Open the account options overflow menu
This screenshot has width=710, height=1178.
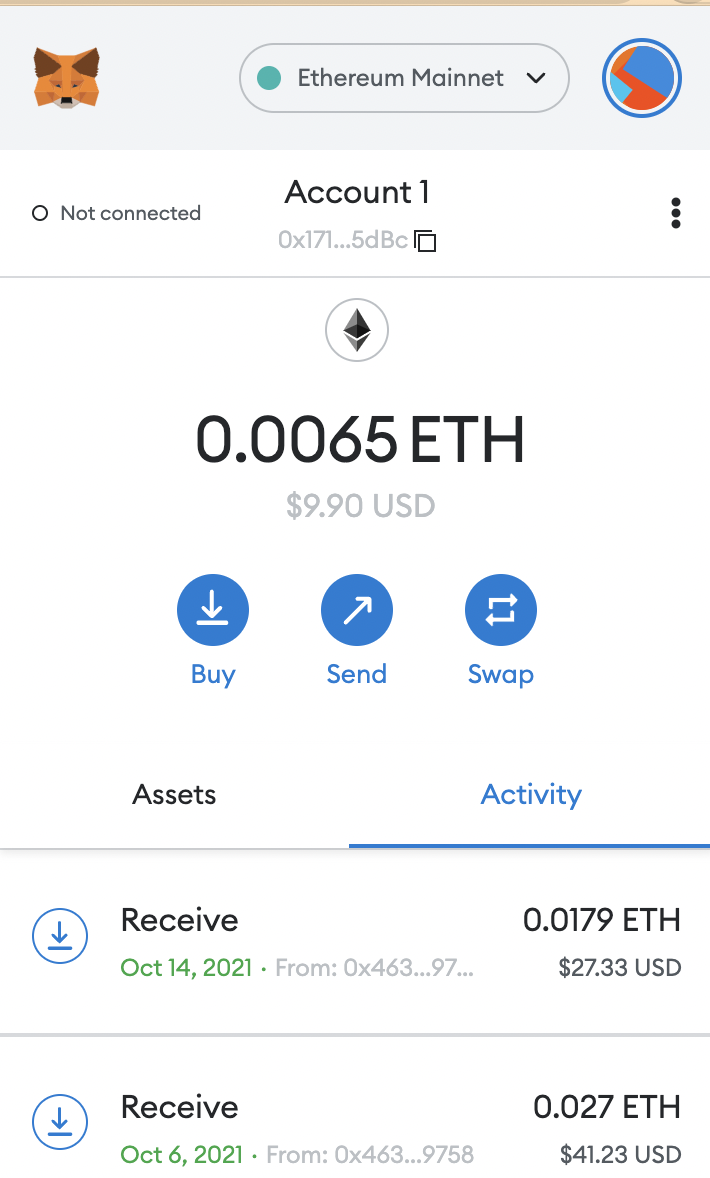[676, 213]
